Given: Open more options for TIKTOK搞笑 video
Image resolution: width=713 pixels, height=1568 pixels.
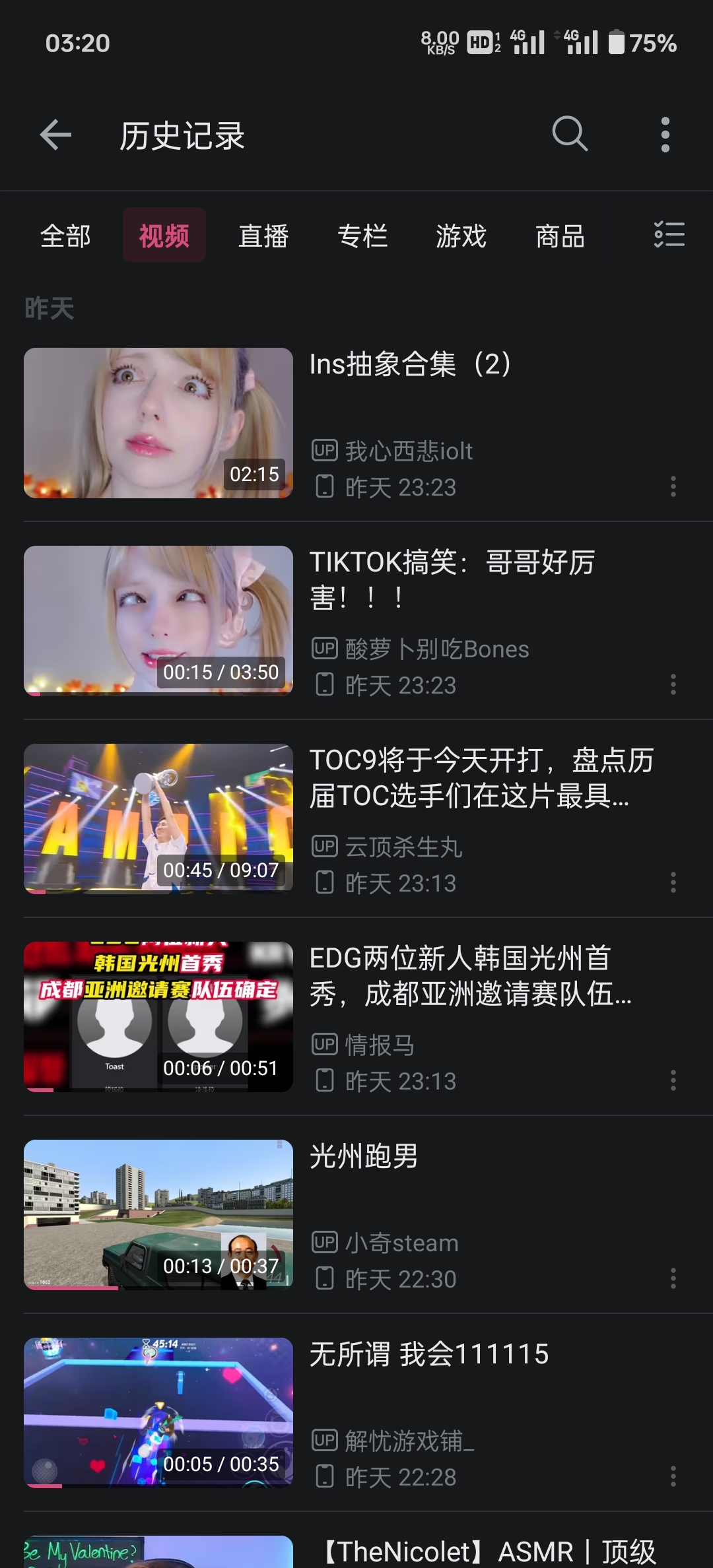Looking at the screenshot, I should [x=673, y=685].
